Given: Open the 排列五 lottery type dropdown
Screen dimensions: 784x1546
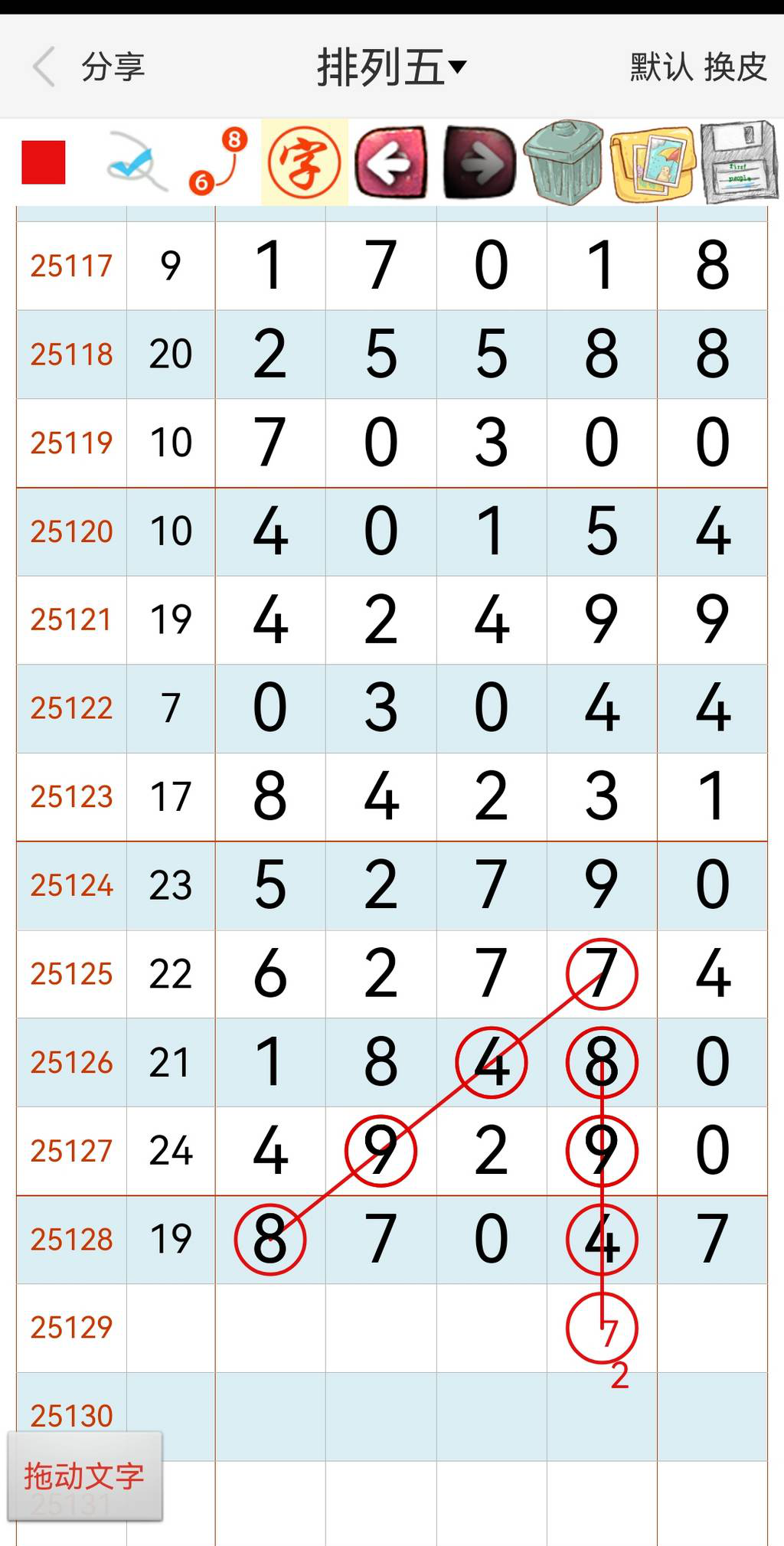Looking at the screenshot, I should pyautogui.click(x=391, y=67).
